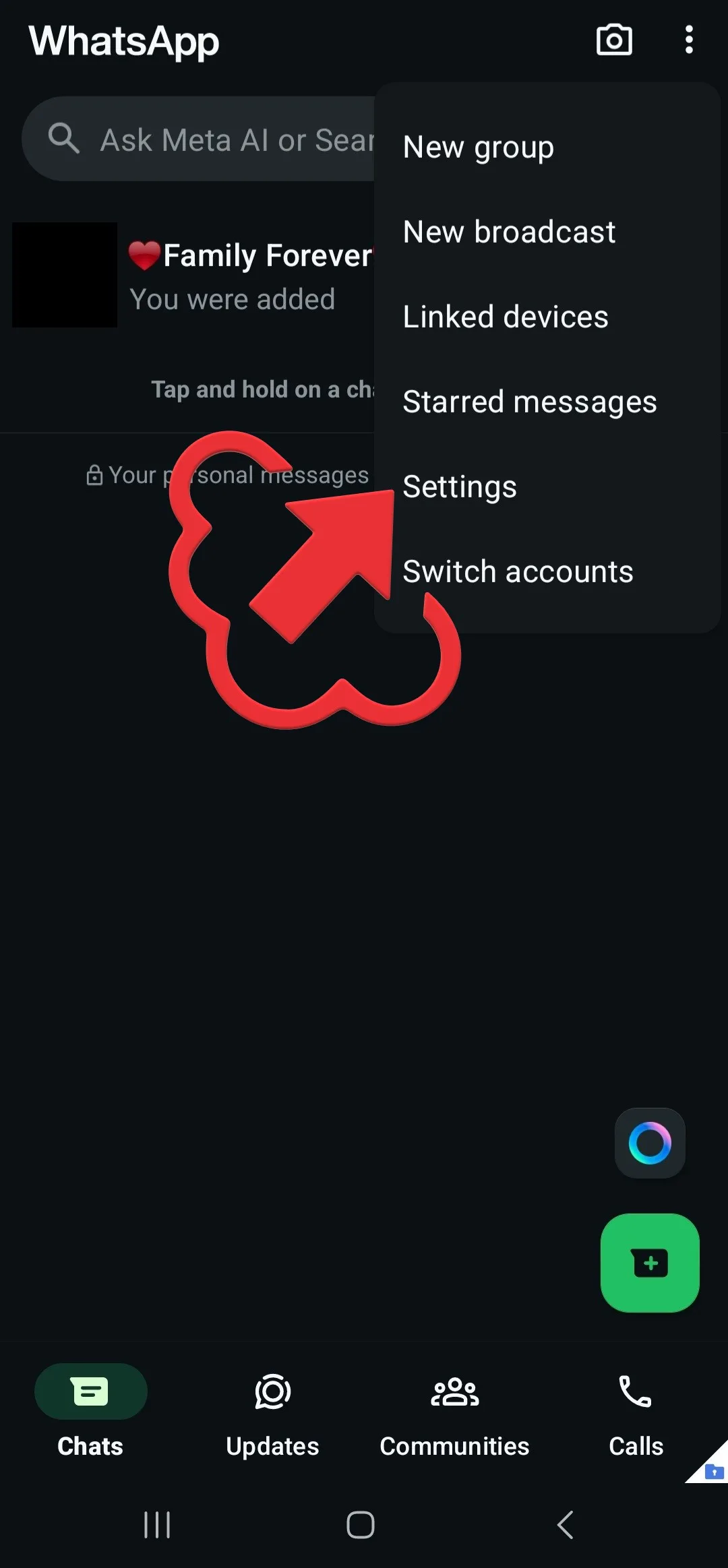Select Switch accounts
728x1568 pixels.
[518, 571]
